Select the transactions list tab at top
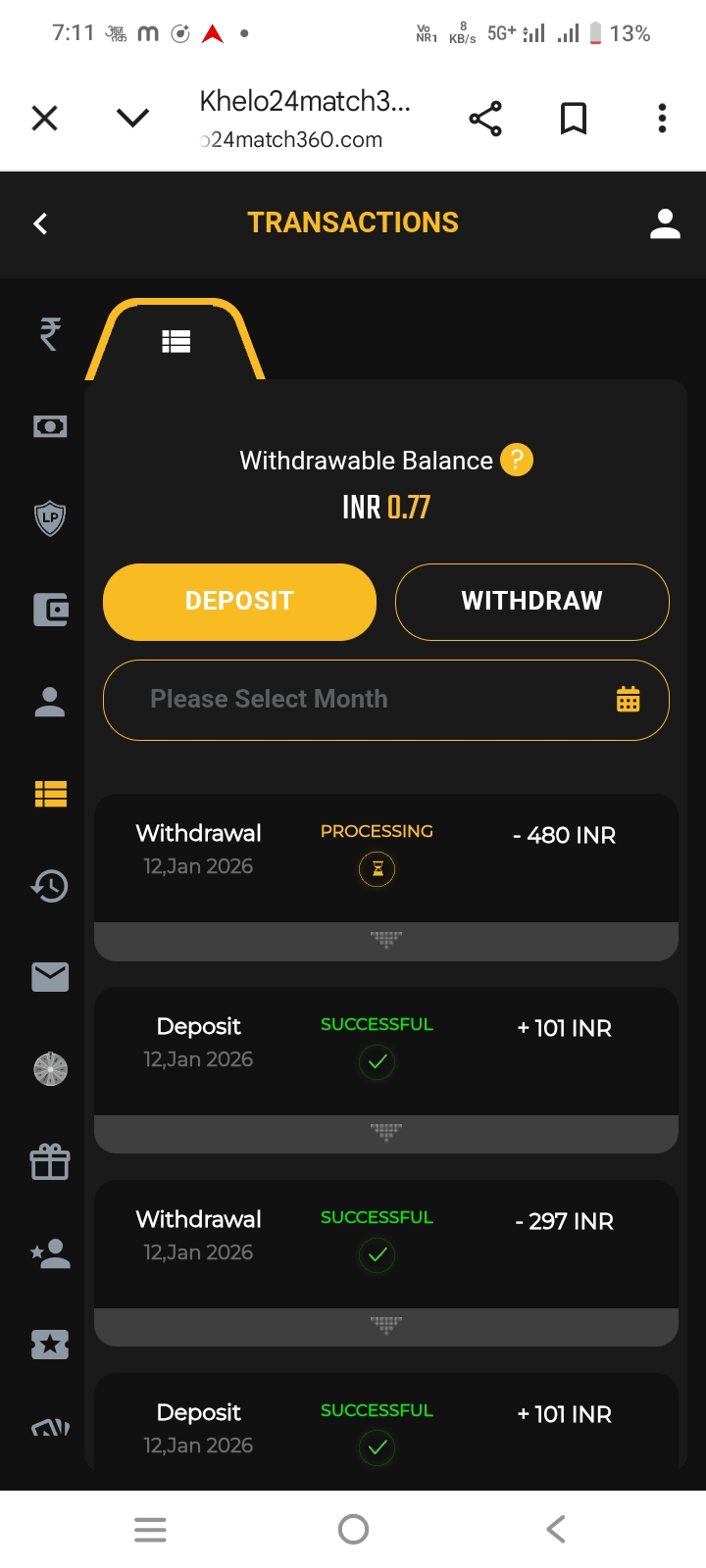Viewport: 706px width, 1568px height. [x=176, y=341]
